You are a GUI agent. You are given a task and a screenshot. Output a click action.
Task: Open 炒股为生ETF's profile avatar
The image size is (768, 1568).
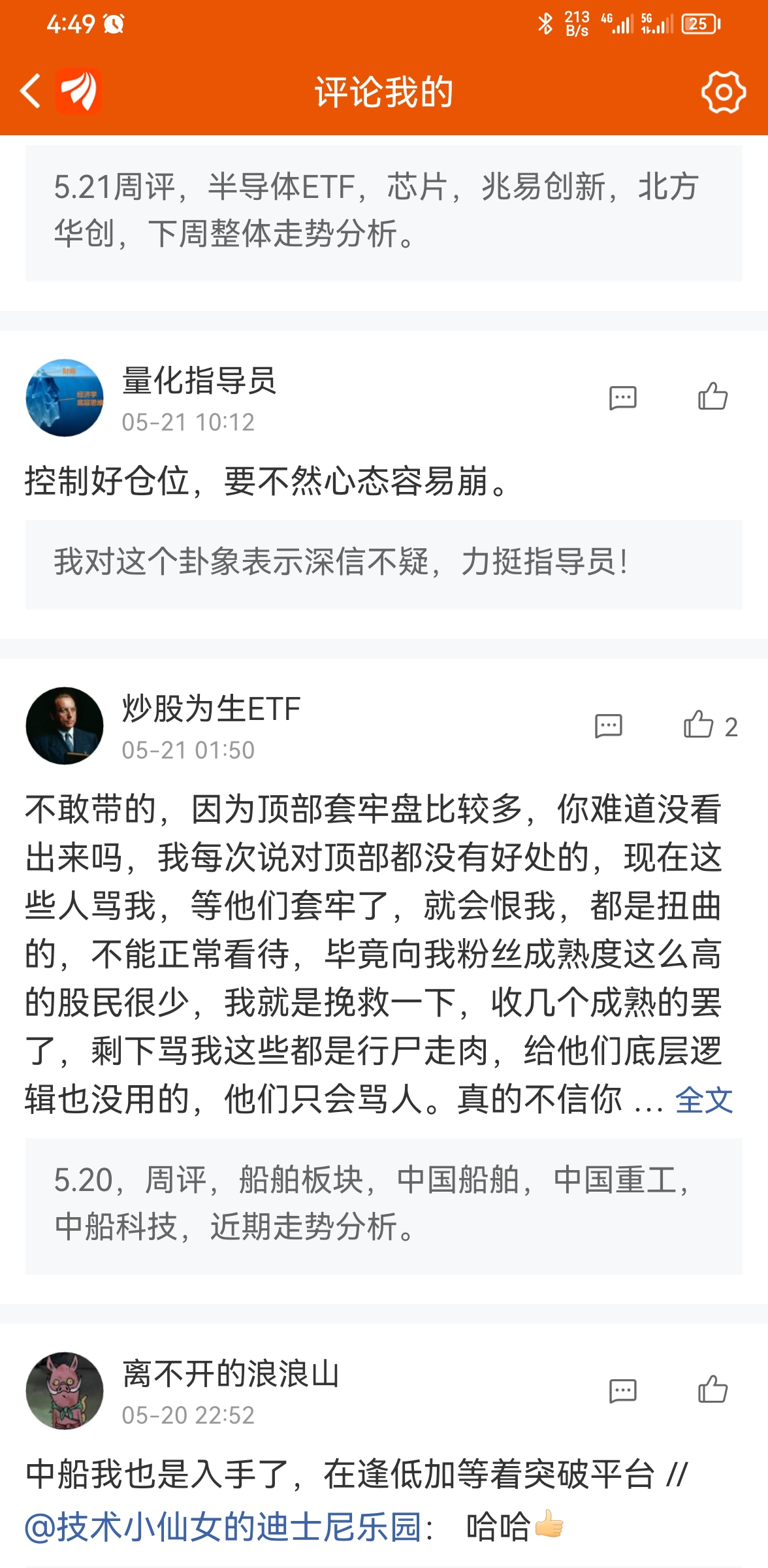pyautogui.click(x=65, y=726)
